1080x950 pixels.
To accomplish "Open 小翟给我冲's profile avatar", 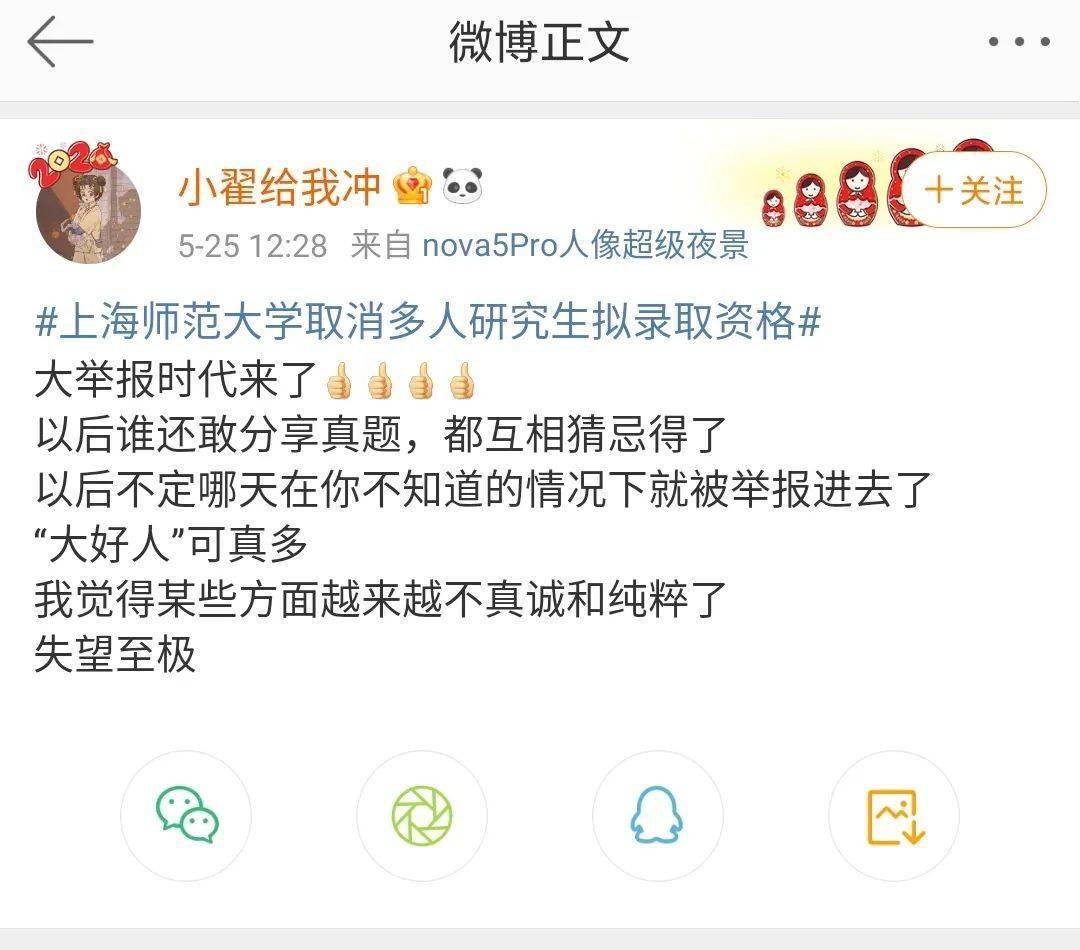I will (88, 208).
